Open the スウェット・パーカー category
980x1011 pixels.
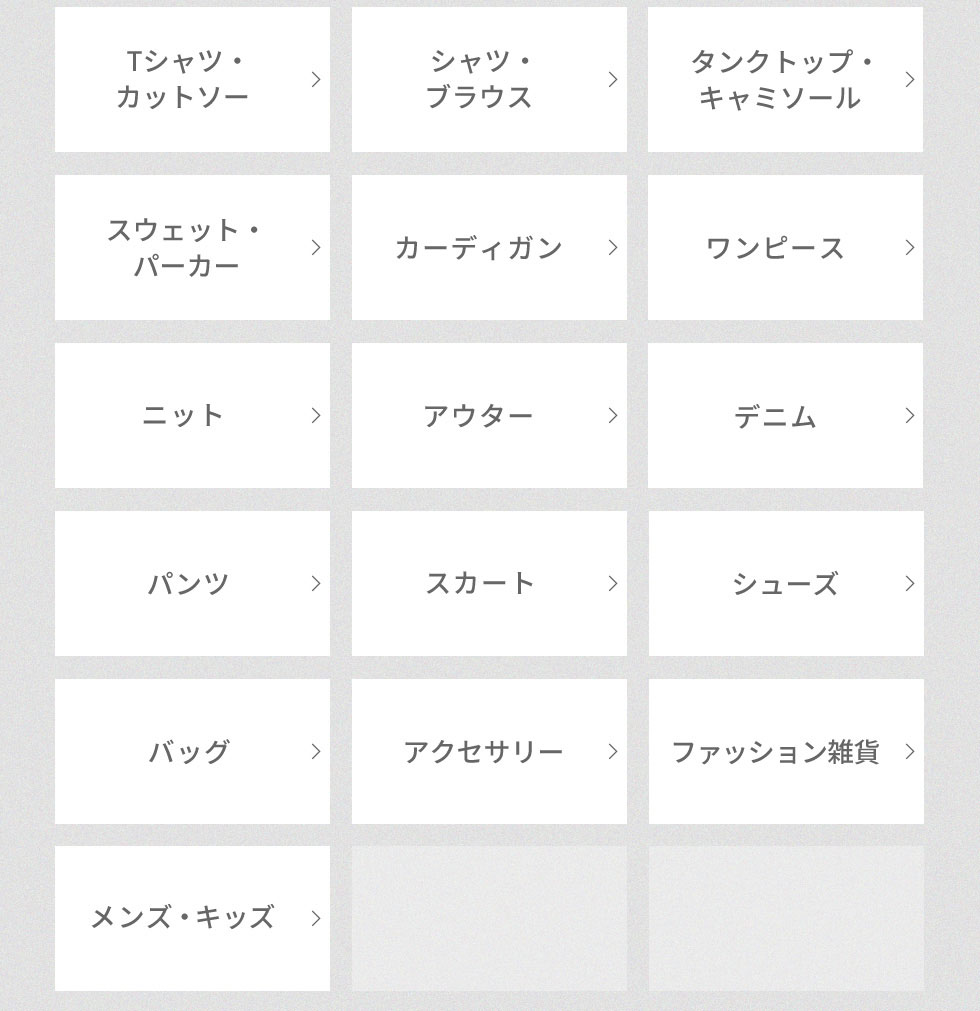coord(192,248)
